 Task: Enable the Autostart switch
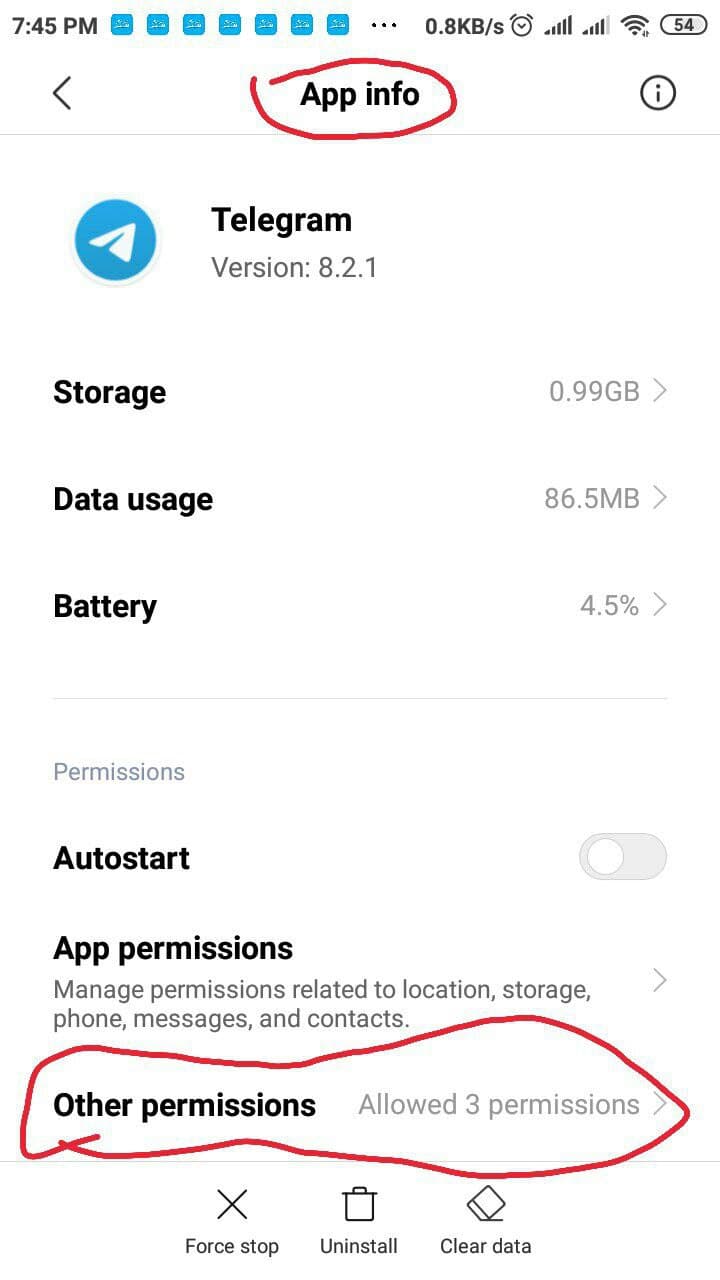(622, 857)
